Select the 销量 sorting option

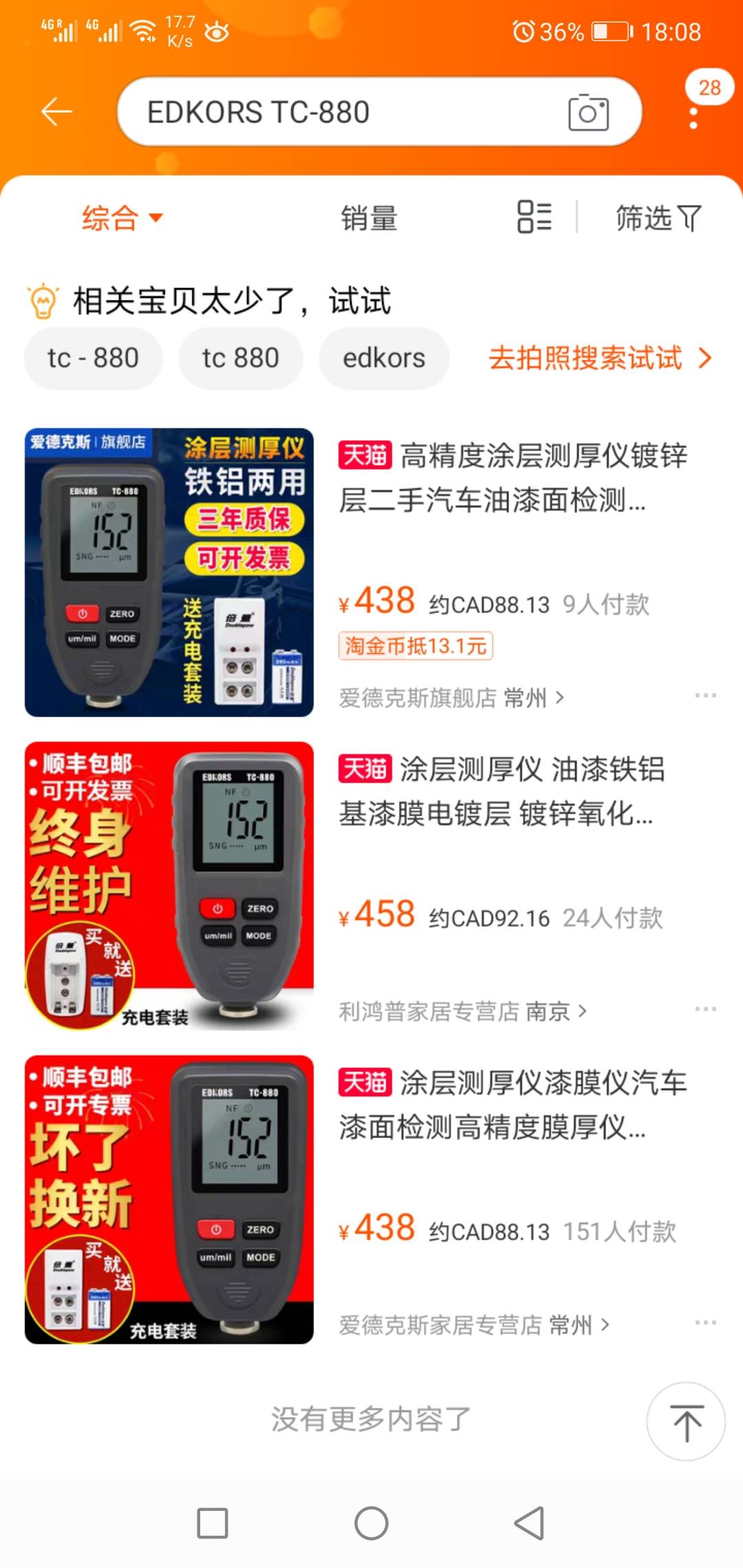point(369,219)
